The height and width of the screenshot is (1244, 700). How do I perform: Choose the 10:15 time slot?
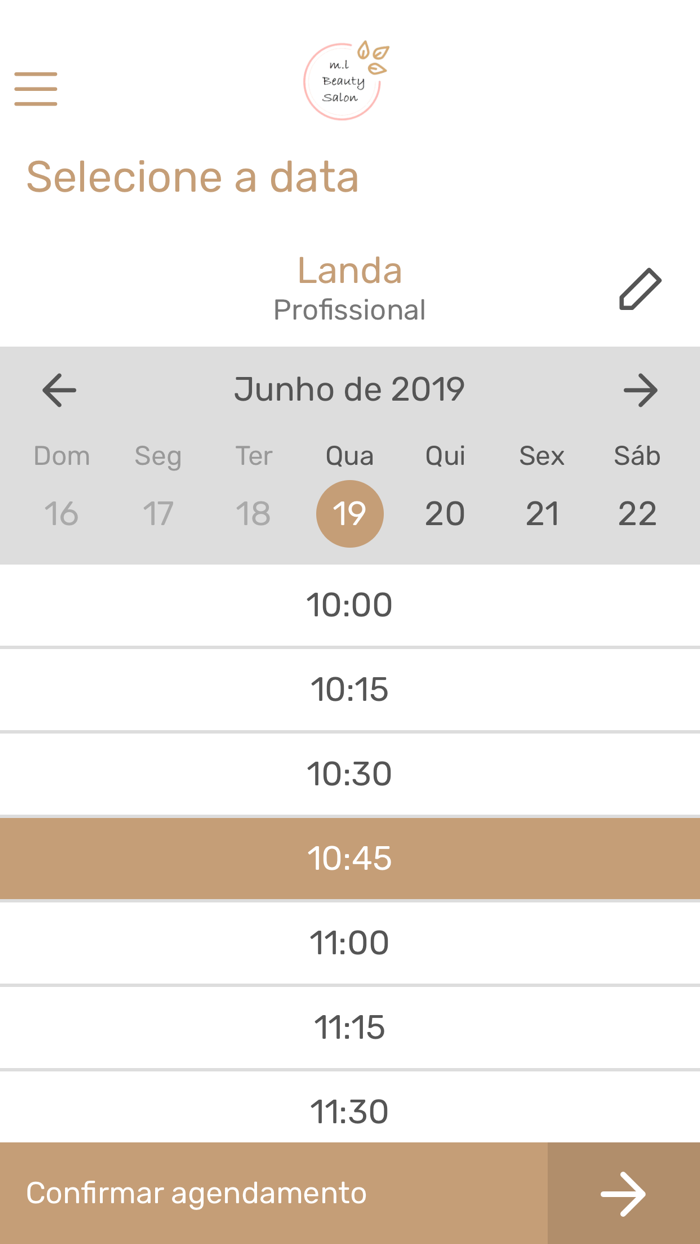(x=350, y=689)
